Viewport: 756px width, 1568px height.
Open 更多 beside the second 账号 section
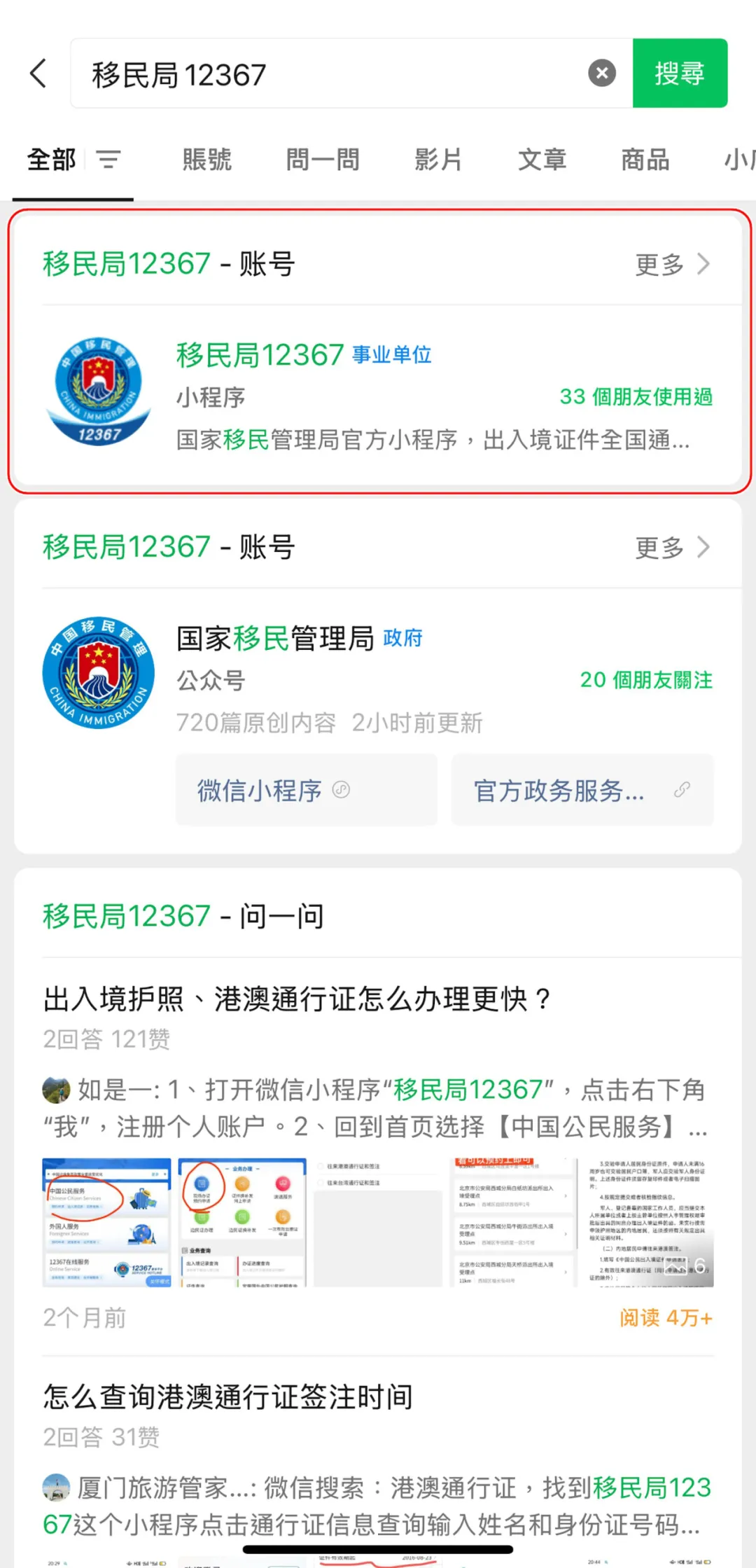[x=672, y=548]
